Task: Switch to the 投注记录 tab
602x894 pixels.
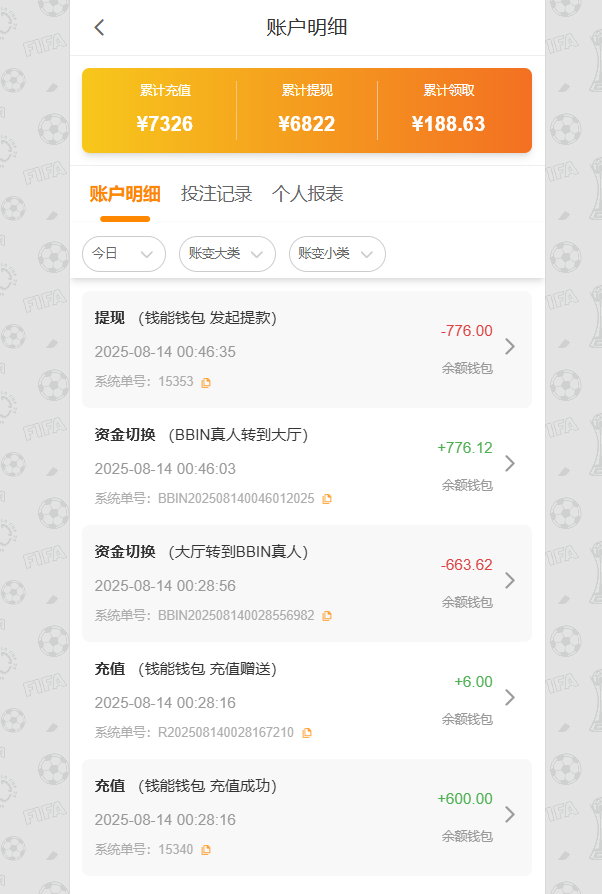Action: point(216,194)
